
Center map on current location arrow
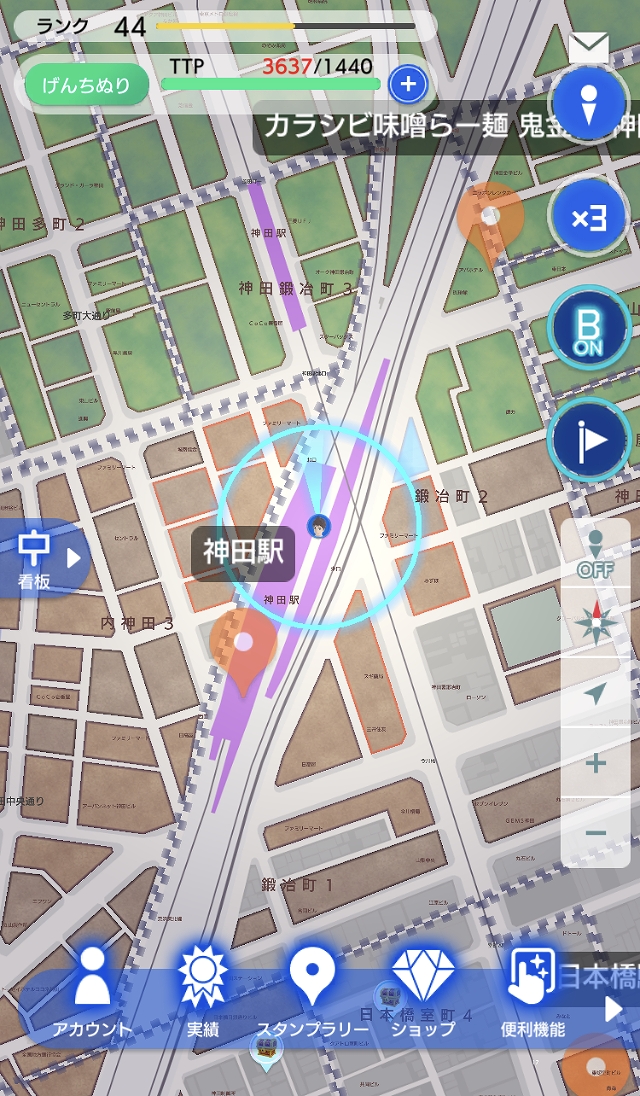[x=596, y=693]
